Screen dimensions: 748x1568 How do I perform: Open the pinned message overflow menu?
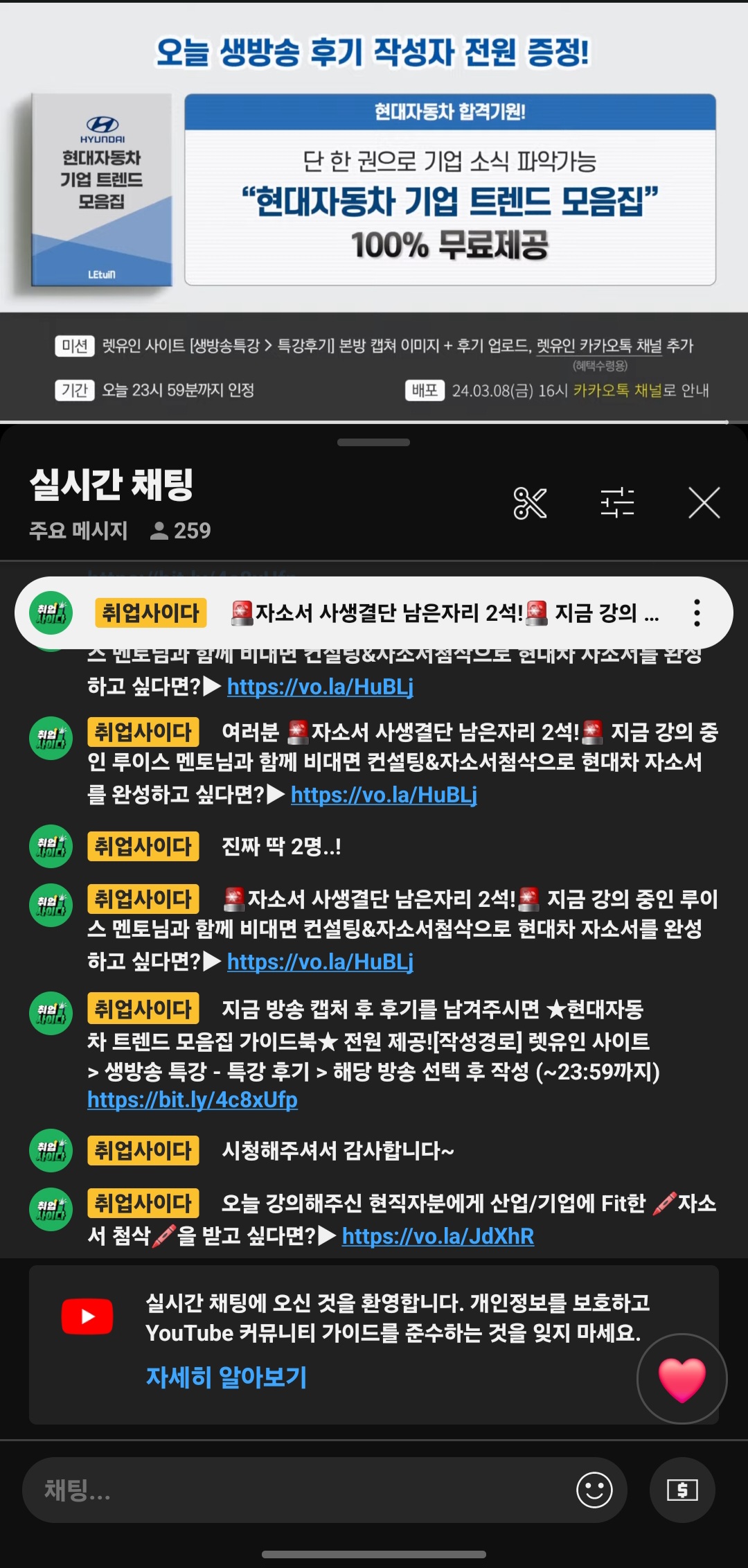pyautogui.click(x=697, y=613)
